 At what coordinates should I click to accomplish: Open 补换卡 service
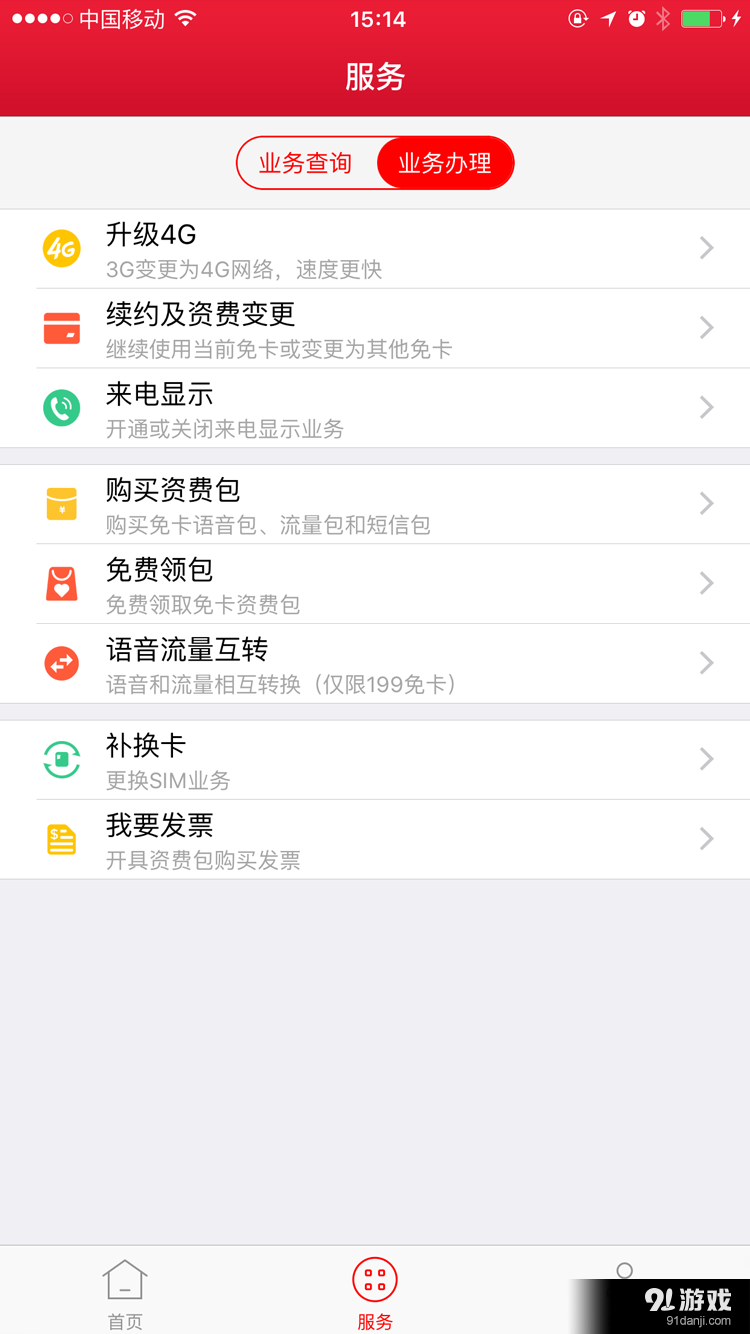[375, 760]
